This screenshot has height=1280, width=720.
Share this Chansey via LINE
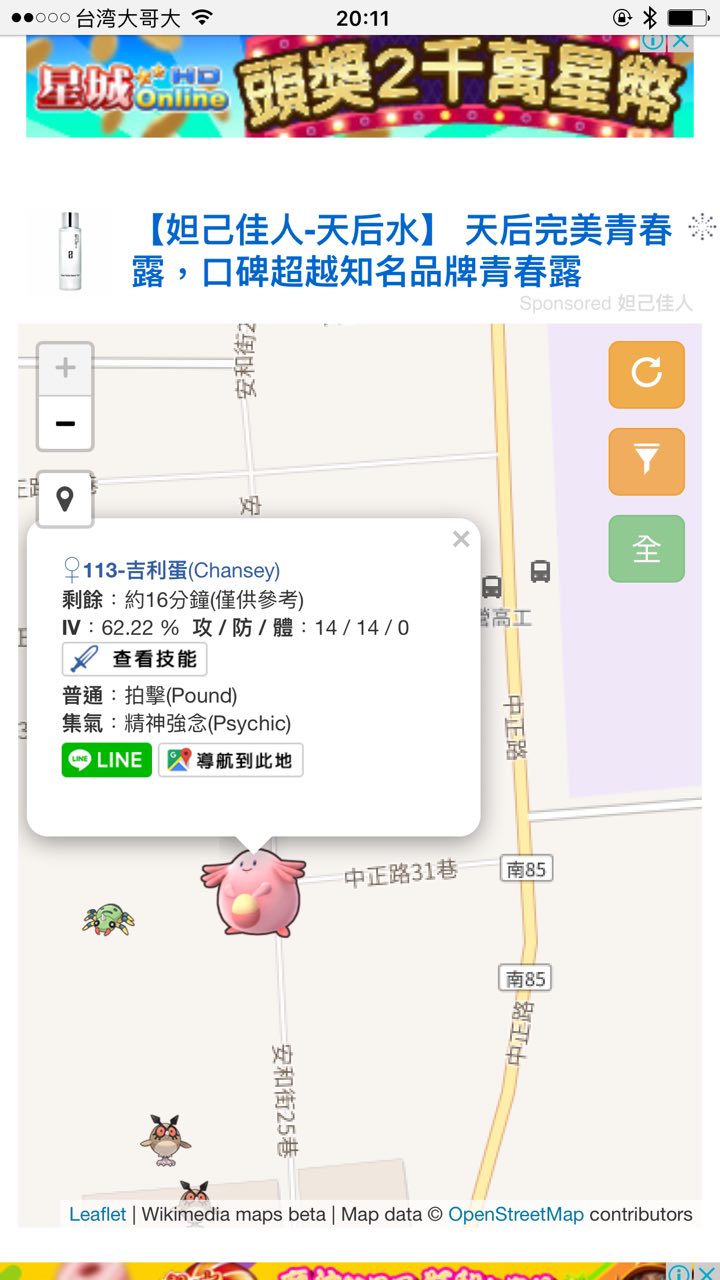pyautogui.click(x=107, y=760)
